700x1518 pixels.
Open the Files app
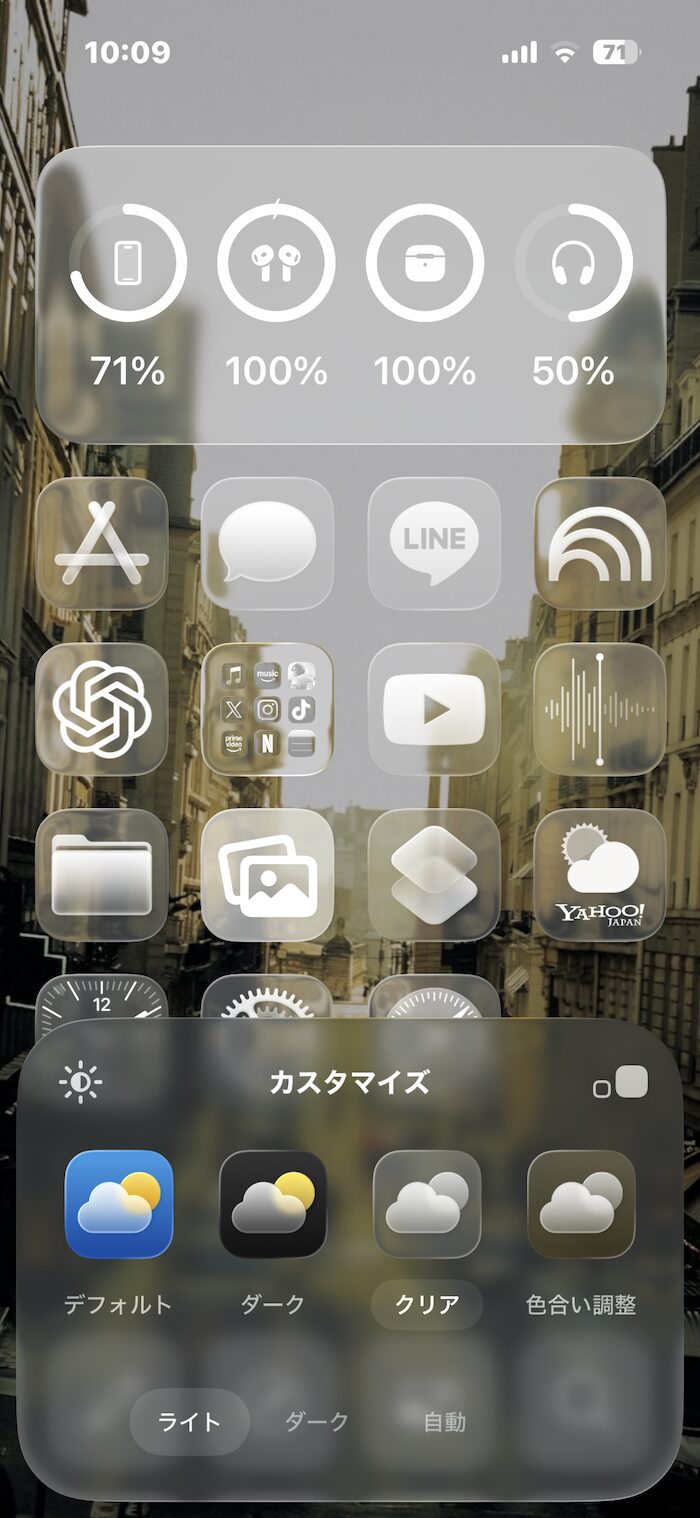click(102, 875)
